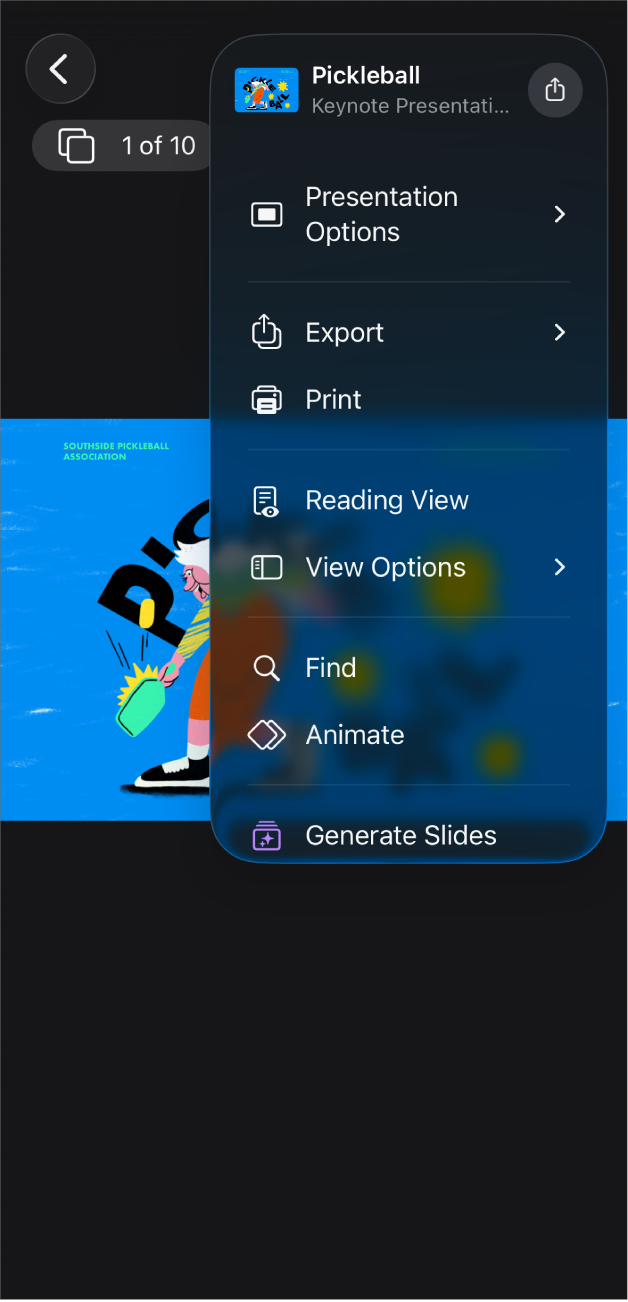The image size is (628, 1302).
Task: Select Print from the menu
Action: [334, 400]
